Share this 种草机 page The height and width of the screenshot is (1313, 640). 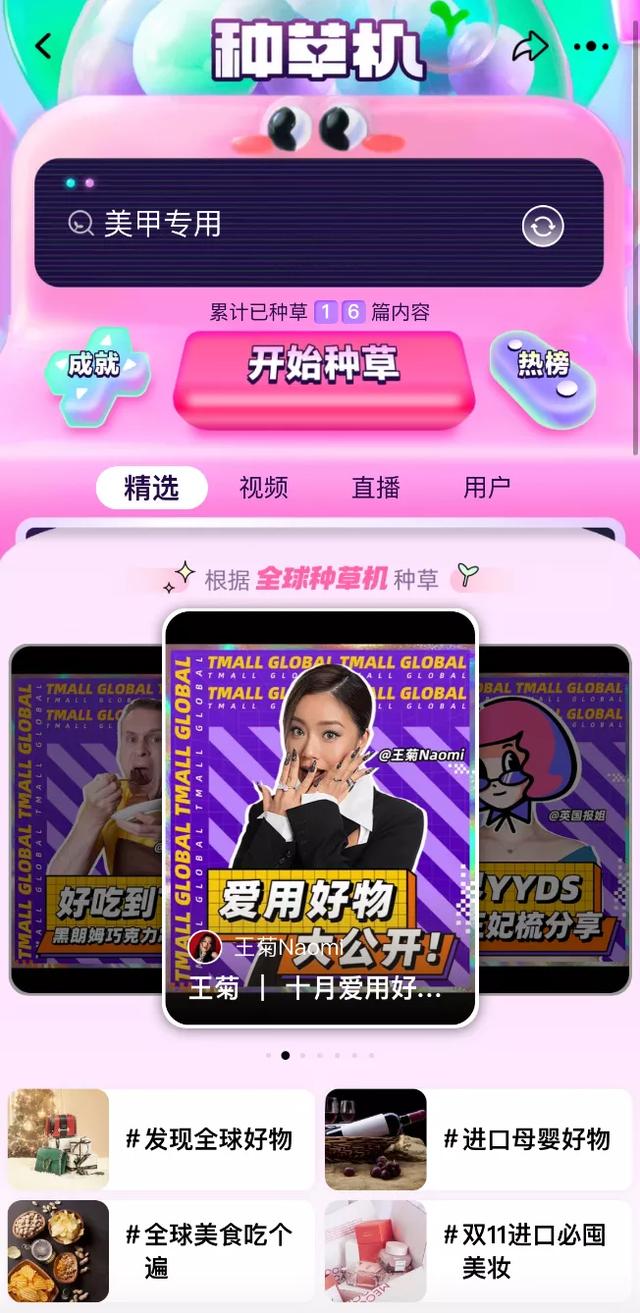530,46
